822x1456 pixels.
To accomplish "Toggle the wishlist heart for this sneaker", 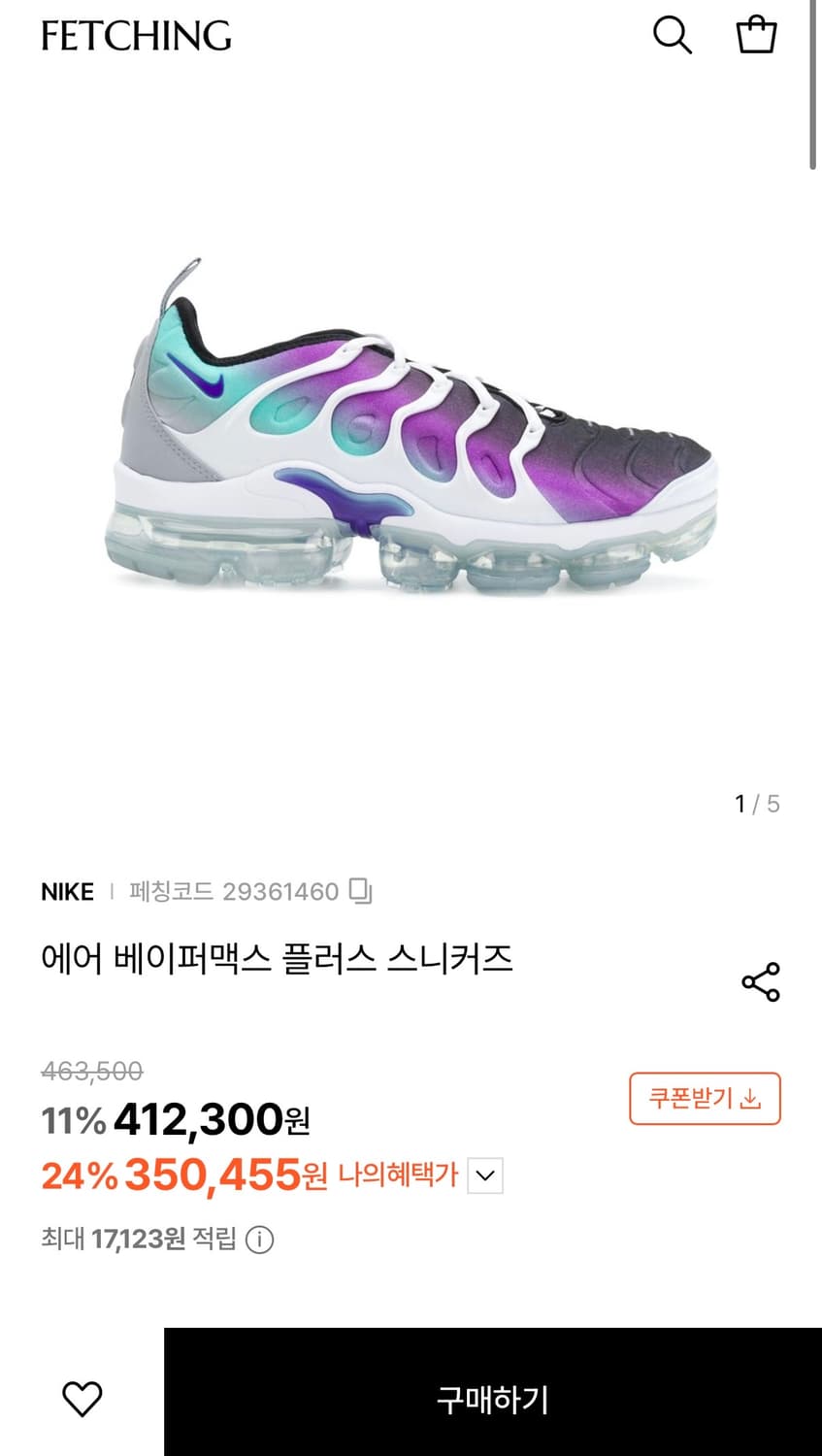I will [82, 1399].
